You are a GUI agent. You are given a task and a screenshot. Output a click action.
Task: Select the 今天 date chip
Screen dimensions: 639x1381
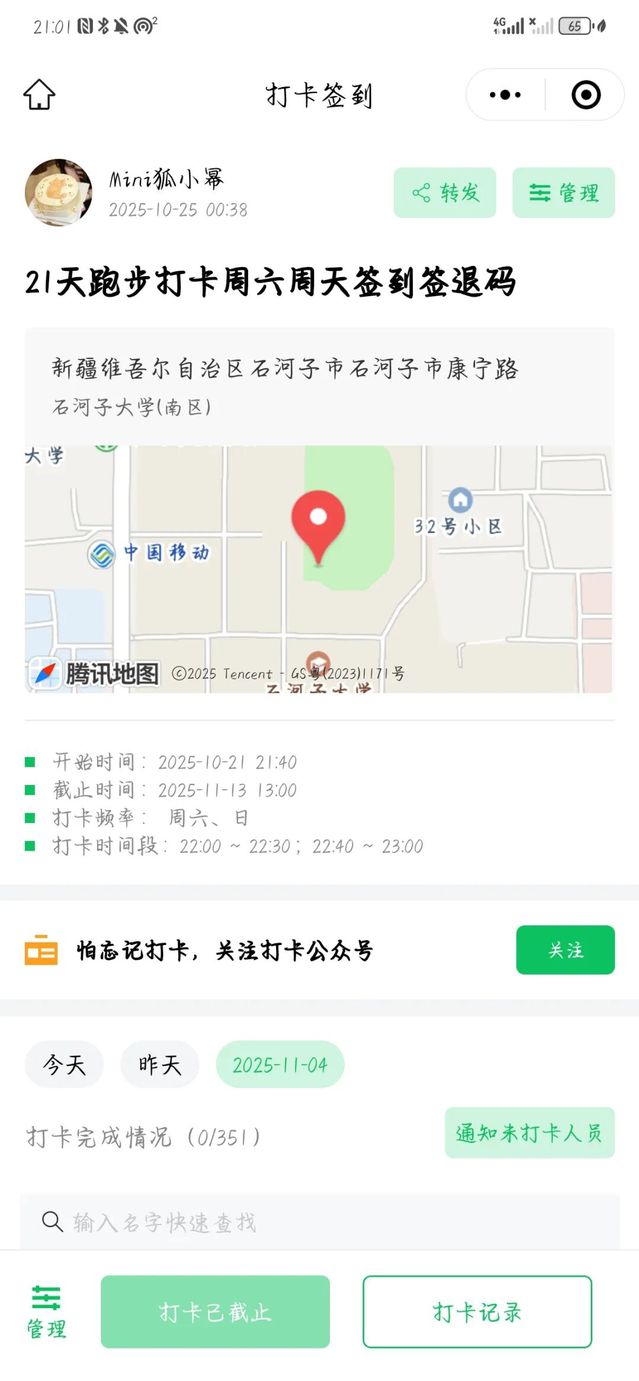pos(64,1064)
